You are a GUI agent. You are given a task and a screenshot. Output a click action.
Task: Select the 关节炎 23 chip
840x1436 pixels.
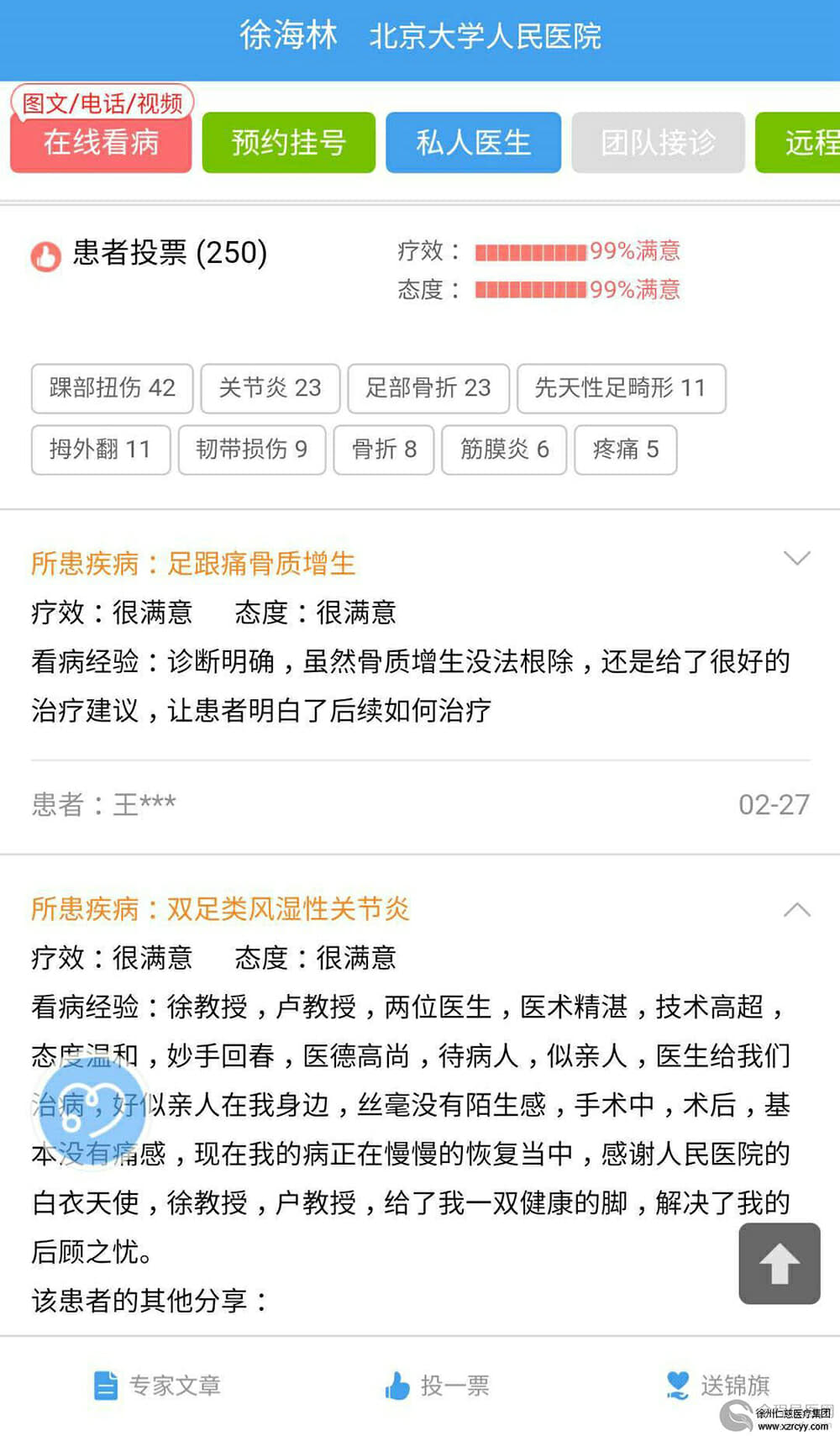tap(270, 388)
